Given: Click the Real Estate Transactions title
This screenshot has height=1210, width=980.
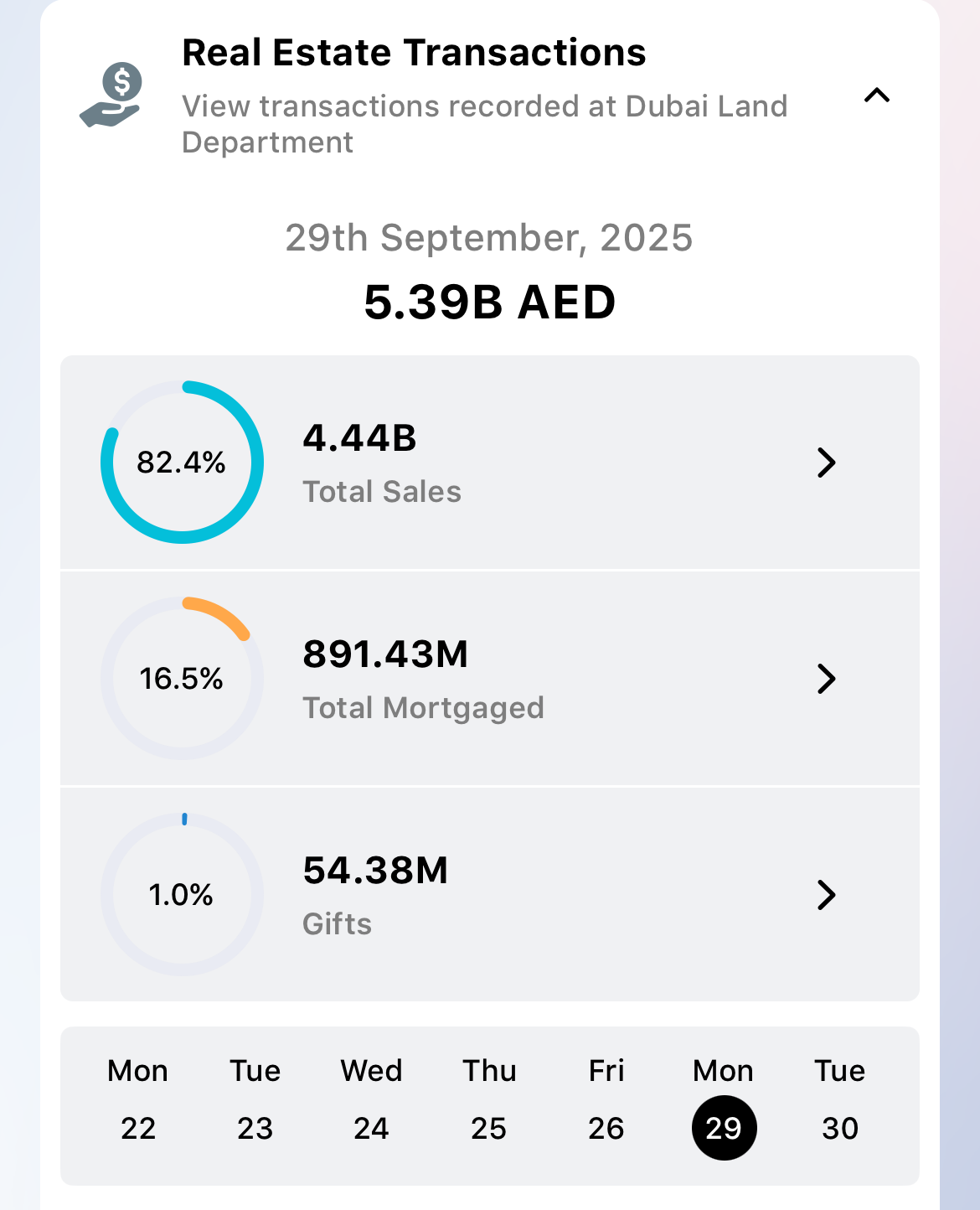Looking at the screenshot, I should coord(415,52).
